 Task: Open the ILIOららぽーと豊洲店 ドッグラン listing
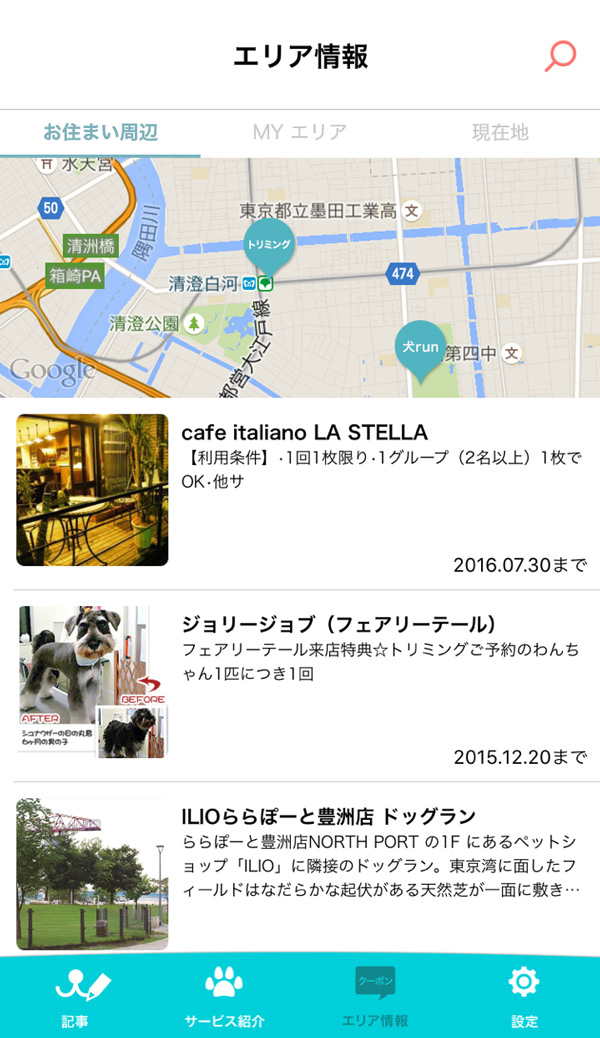(300, 872)
